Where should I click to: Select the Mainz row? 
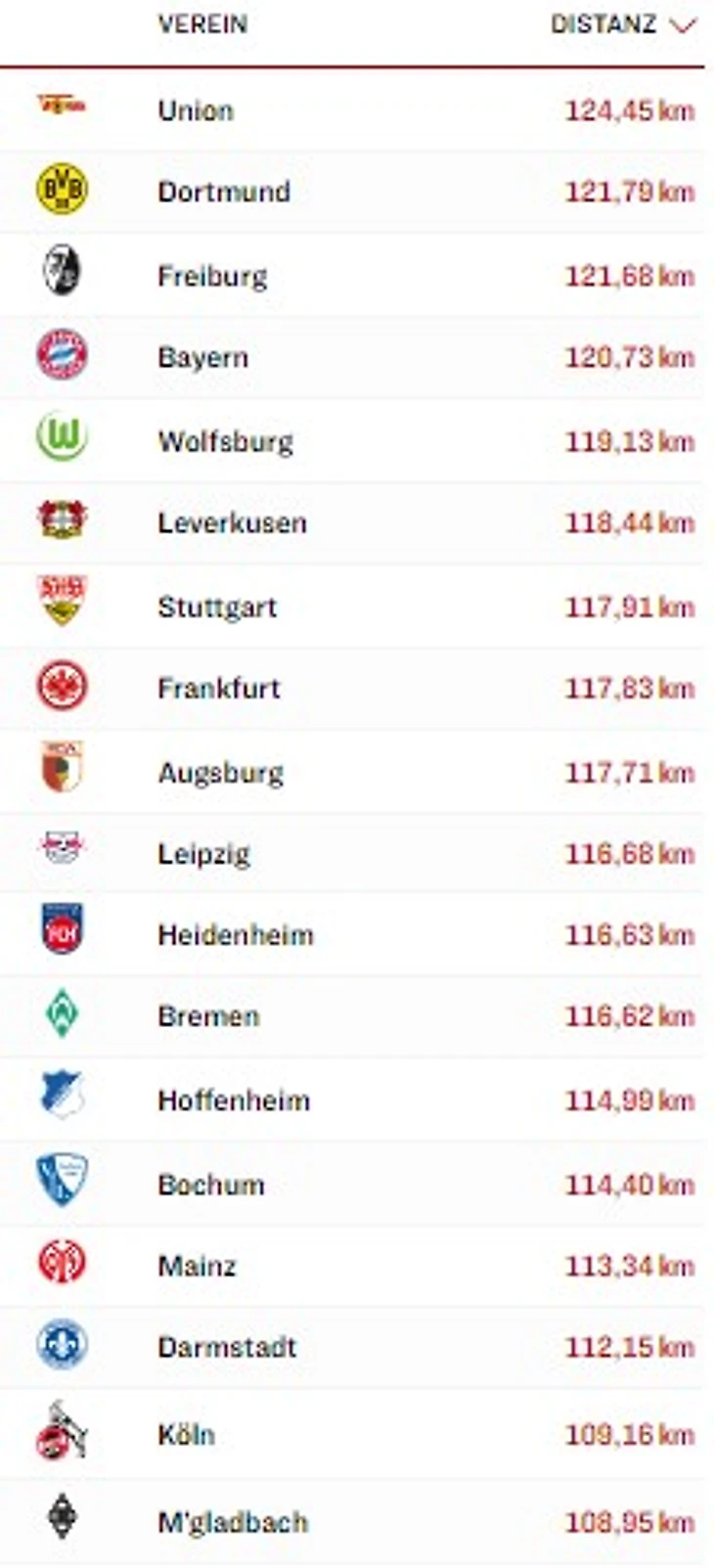pos(197,1266)
